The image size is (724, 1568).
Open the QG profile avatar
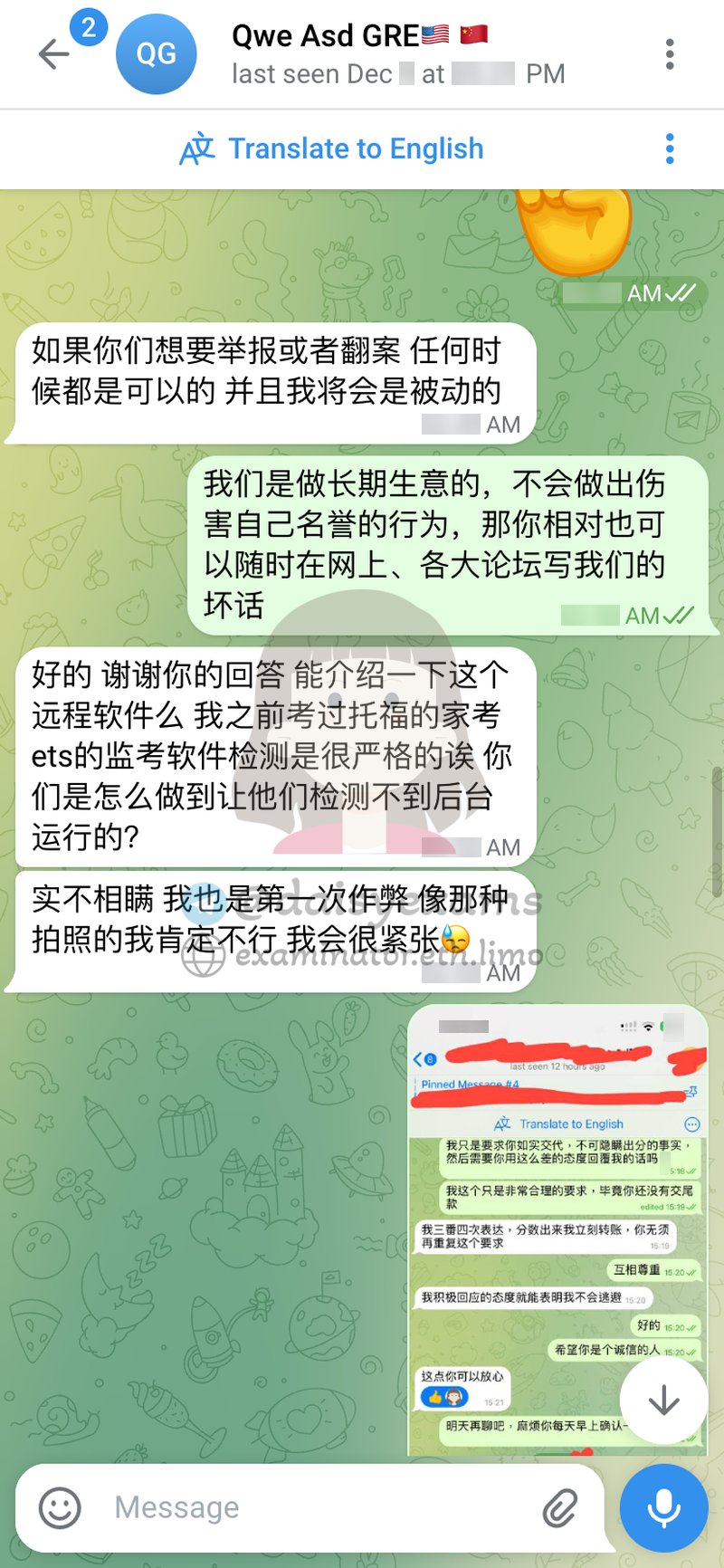click(157, 53)
